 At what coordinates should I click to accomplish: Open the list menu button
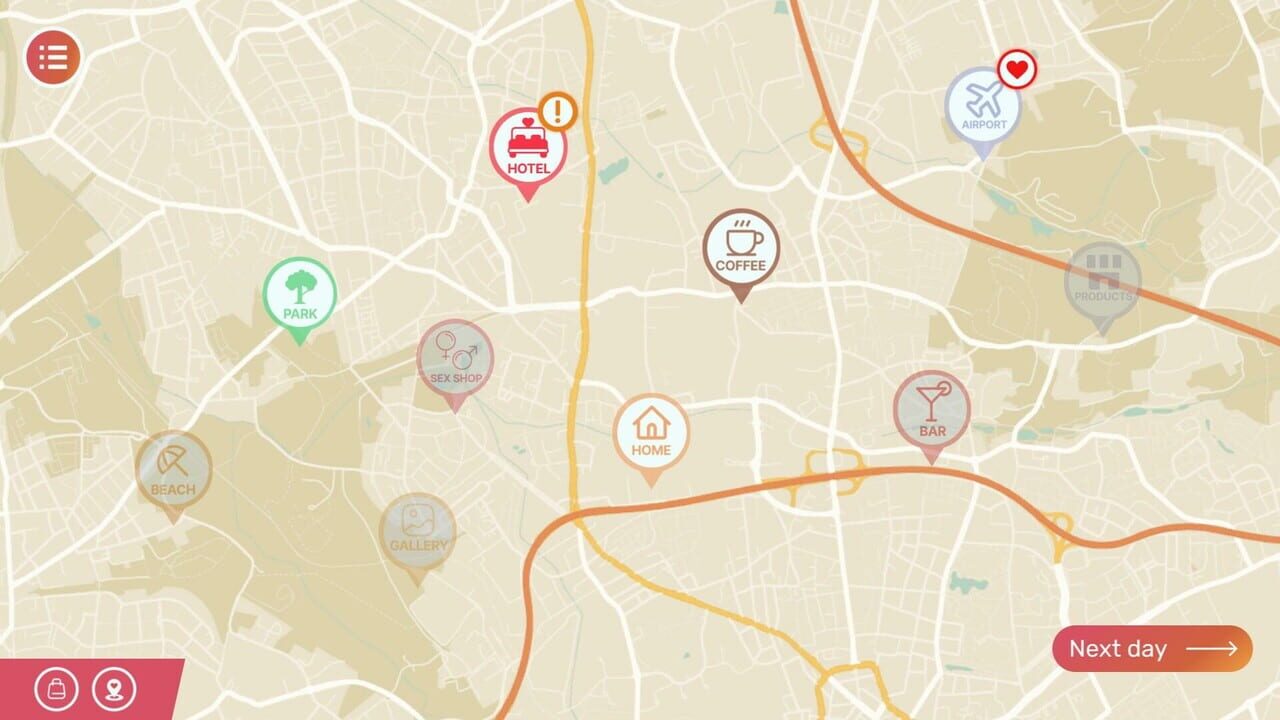(53, 57)
